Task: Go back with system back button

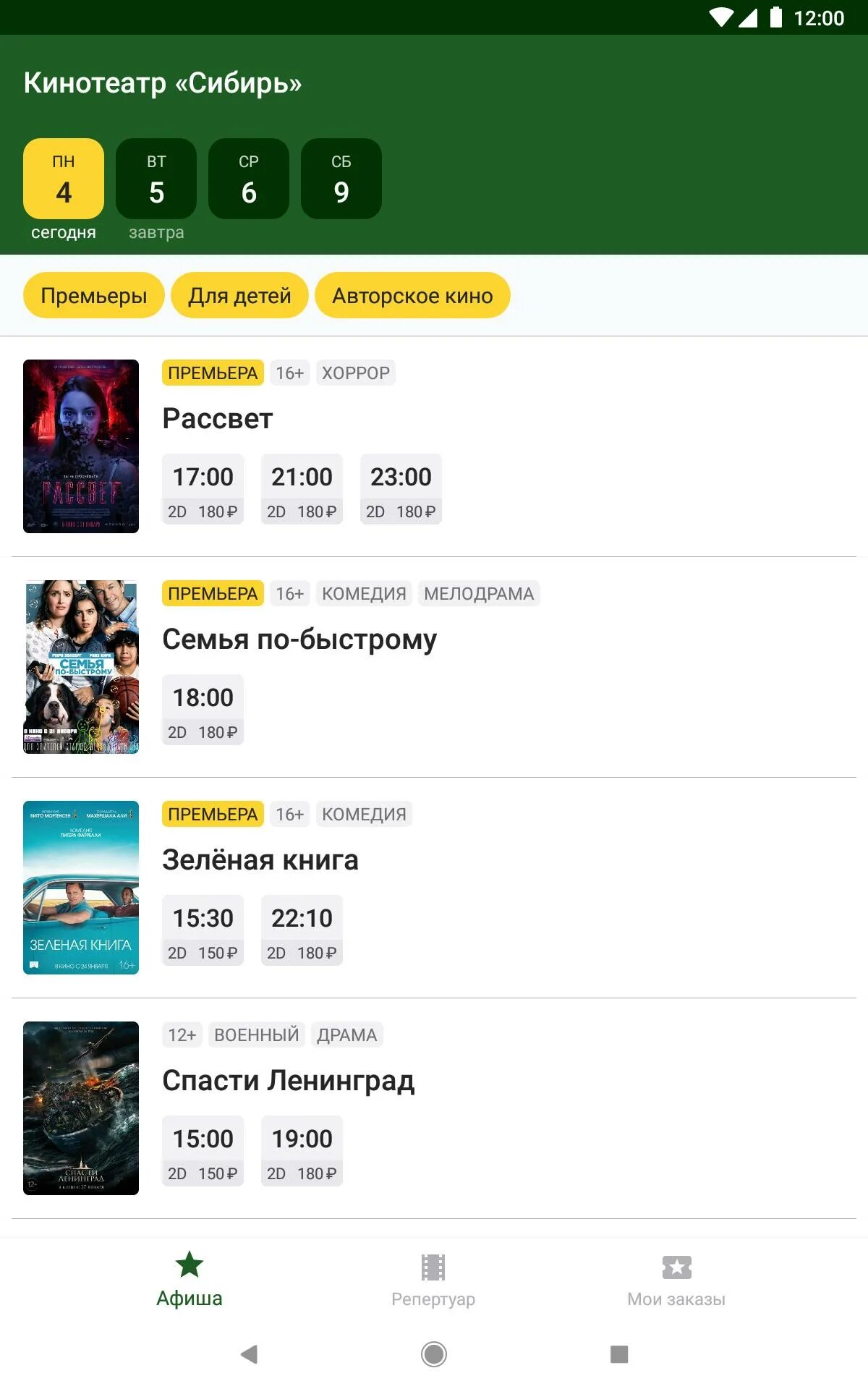Action: pos(249,1354)
